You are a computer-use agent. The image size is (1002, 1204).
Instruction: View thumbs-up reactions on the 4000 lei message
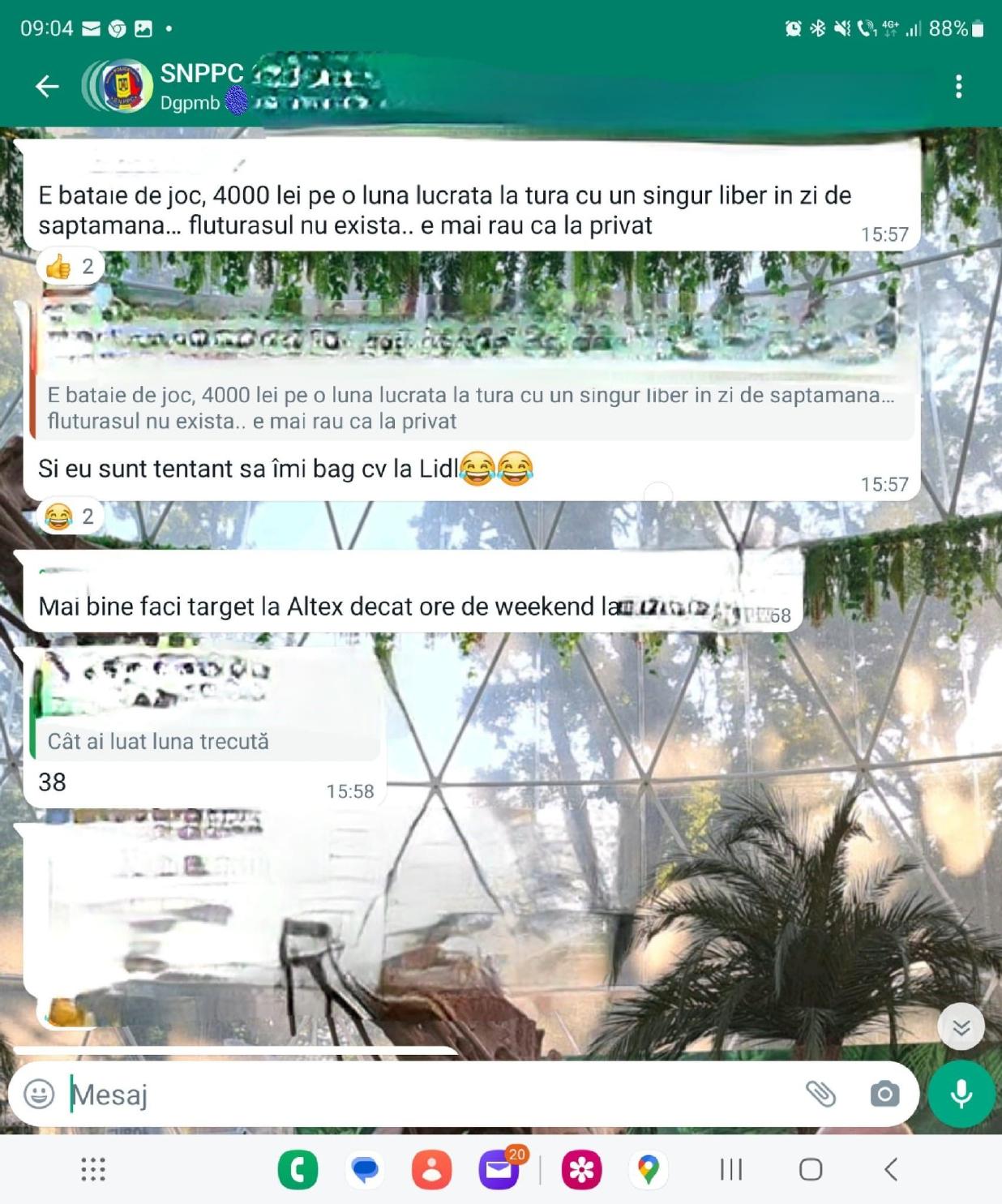click(x=70, y=267)
